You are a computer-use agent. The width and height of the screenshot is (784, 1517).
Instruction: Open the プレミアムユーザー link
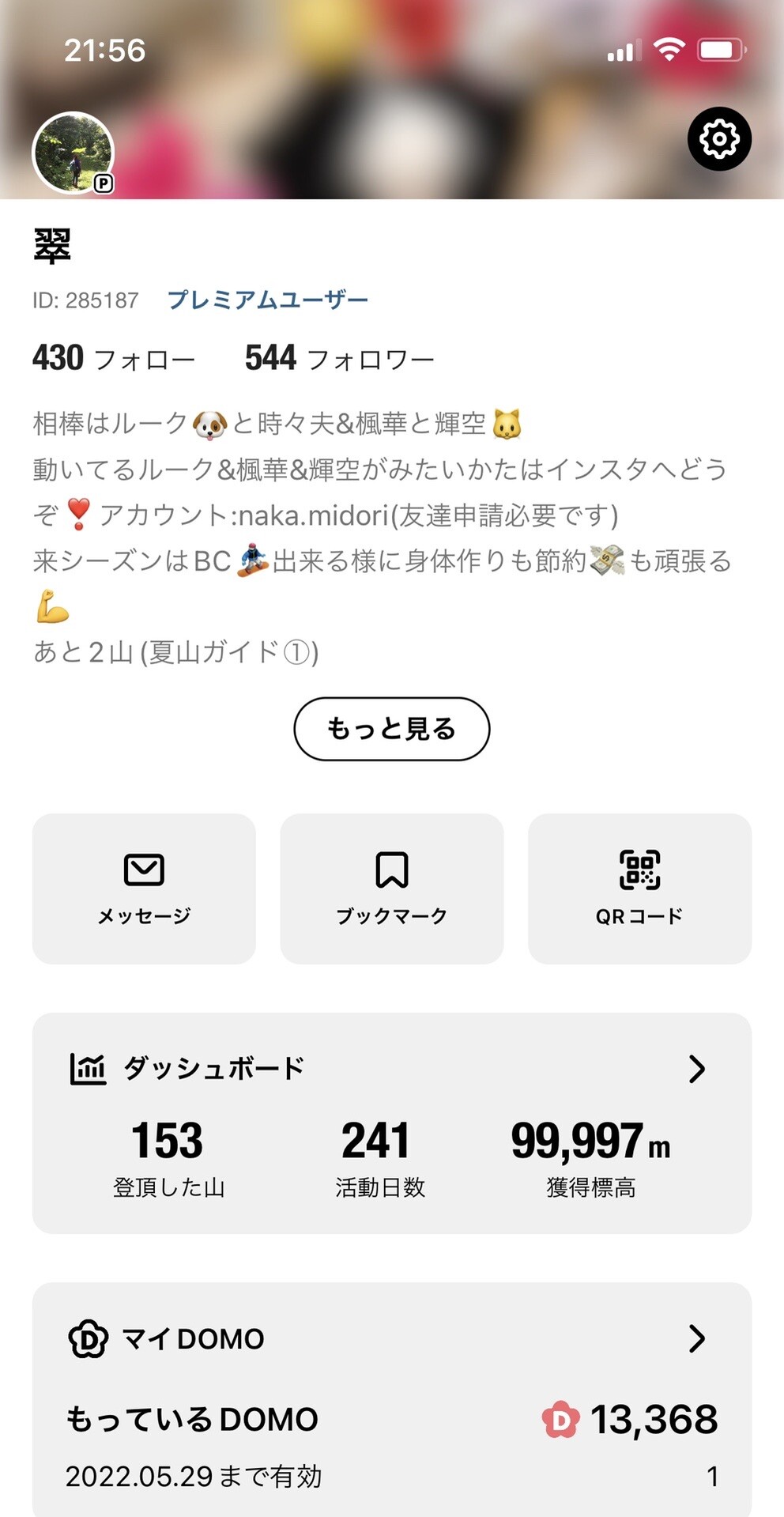tap(268, 300)
